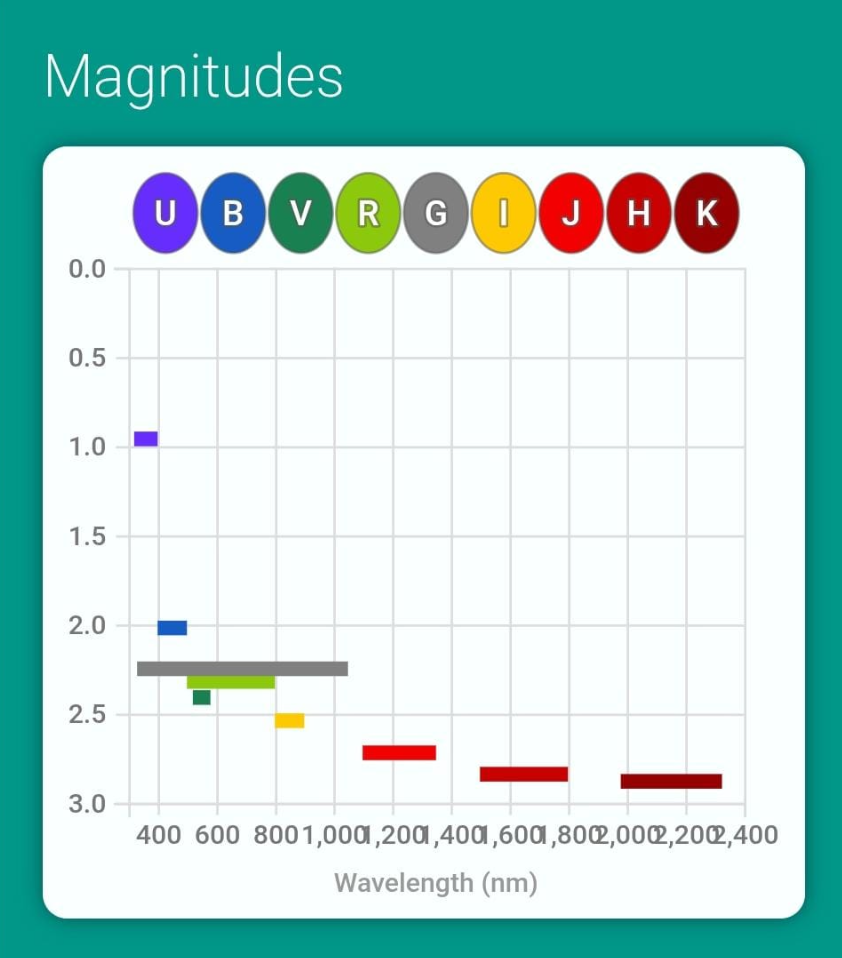Choose the dark red K band button
Image resolution: width=842 pixels, height=958 pixels.
click(706, 213)
